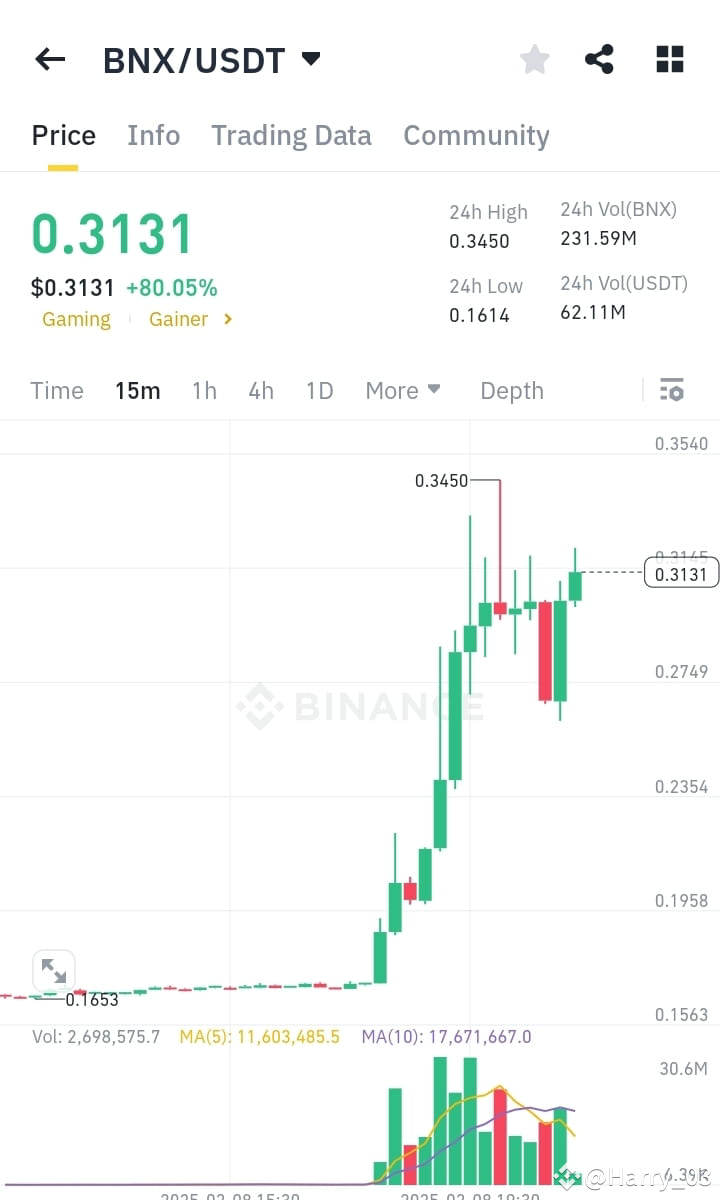Expand the More timeframes dropdown
The height and width of the screenshot is (1200, 720).
point(402,391)
